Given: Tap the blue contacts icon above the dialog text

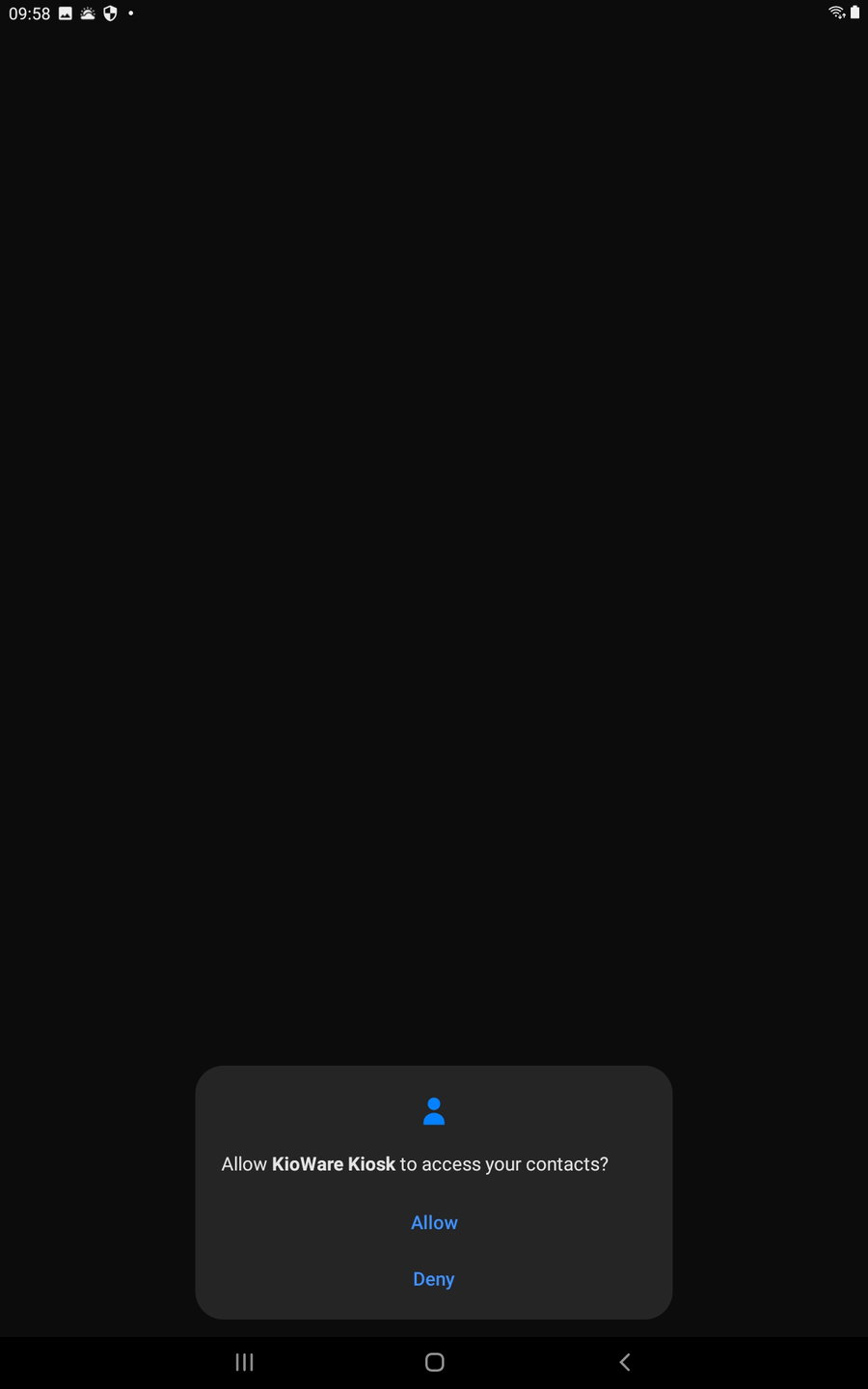Looking at the screenshot, I should pyautogui.click(x=433, y=1110).
